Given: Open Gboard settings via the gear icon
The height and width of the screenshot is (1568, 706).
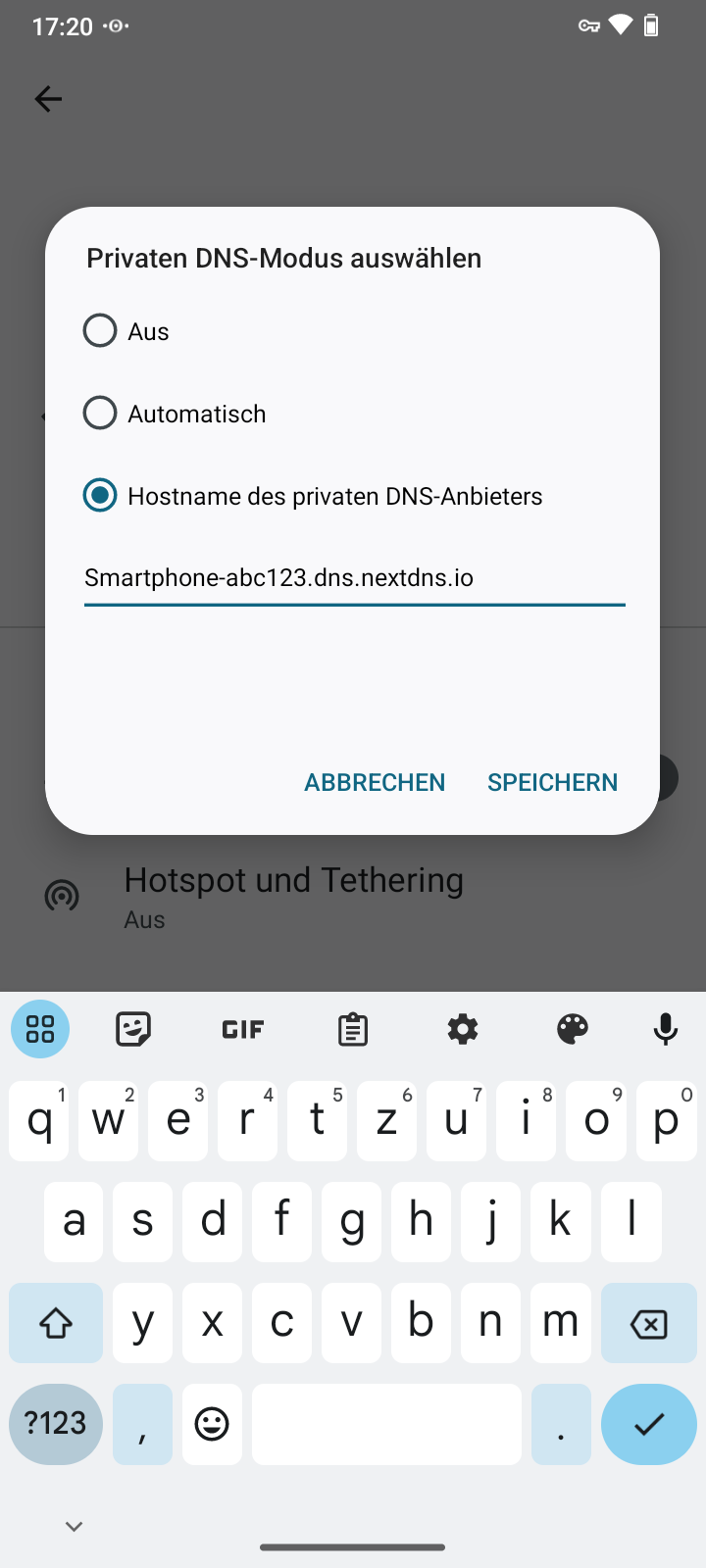Looking at the screenshot, I should click(x=462, y=1028).
